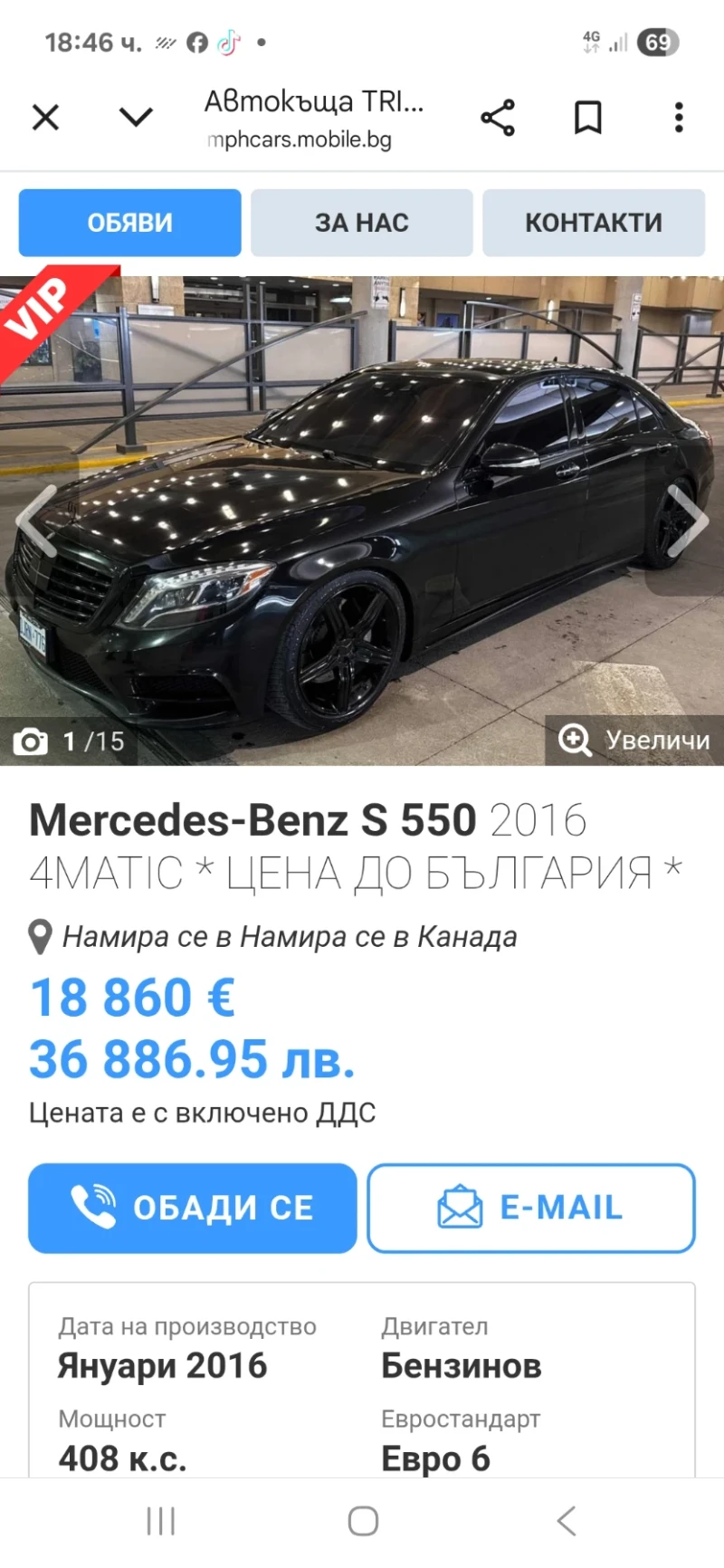The width and height of the screenshot is (724, 1568).
Task: Tap the location pin icon
Action: (38, 937)
